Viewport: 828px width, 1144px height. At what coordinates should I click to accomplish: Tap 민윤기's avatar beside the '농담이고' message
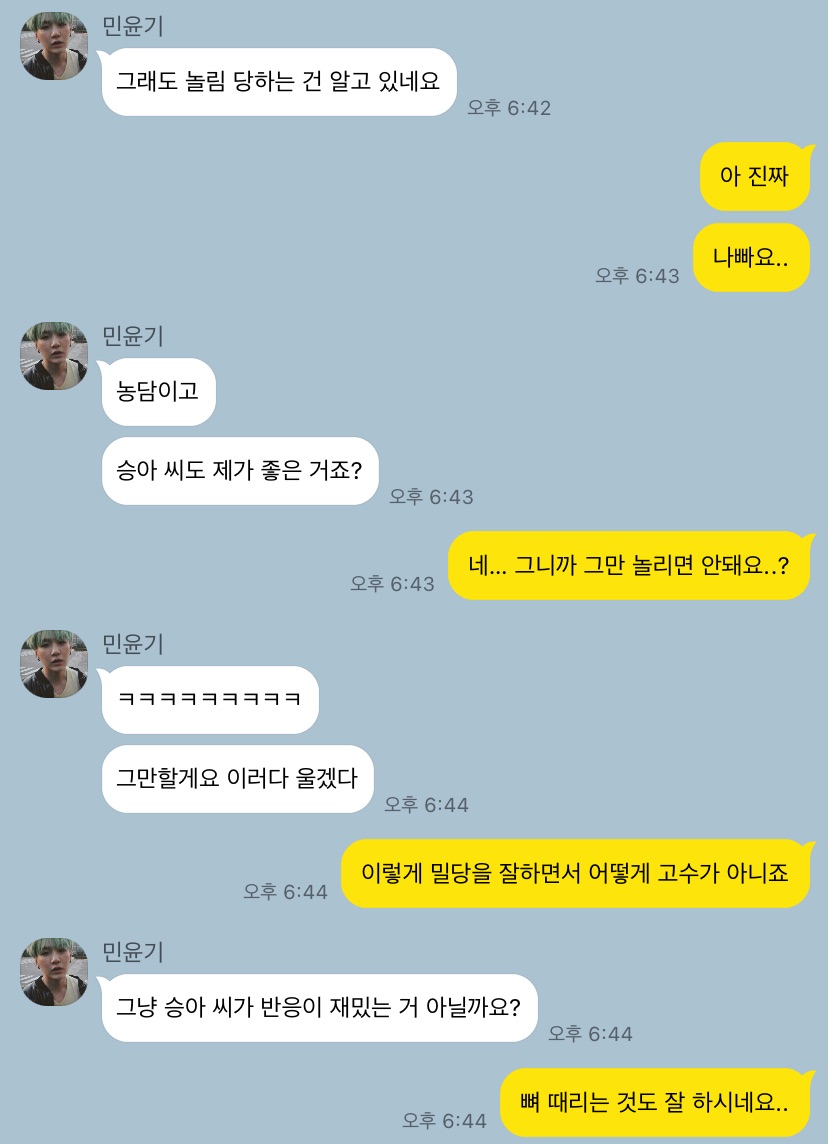point(54,355)
